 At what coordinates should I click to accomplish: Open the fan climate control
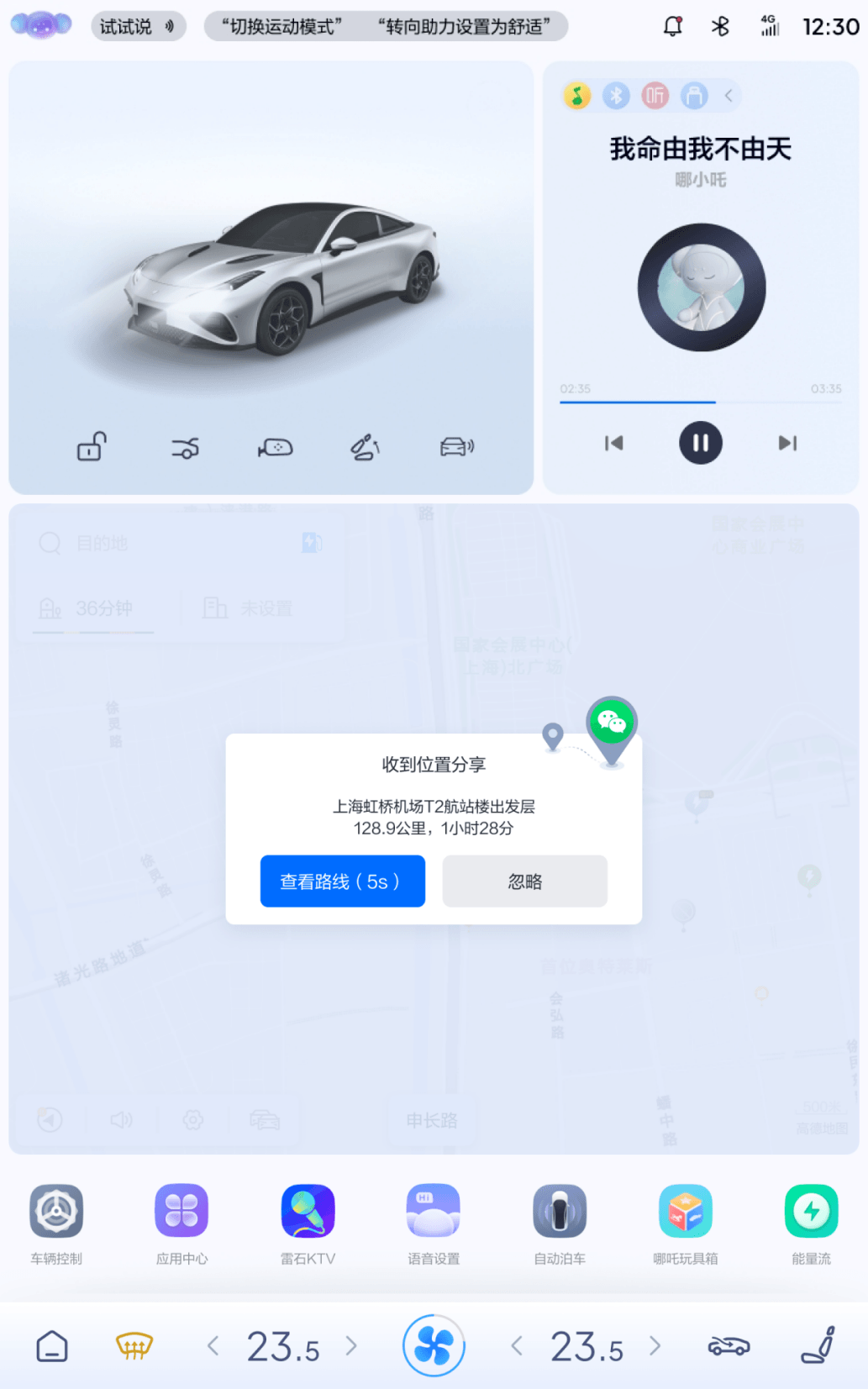[434, 1346]
